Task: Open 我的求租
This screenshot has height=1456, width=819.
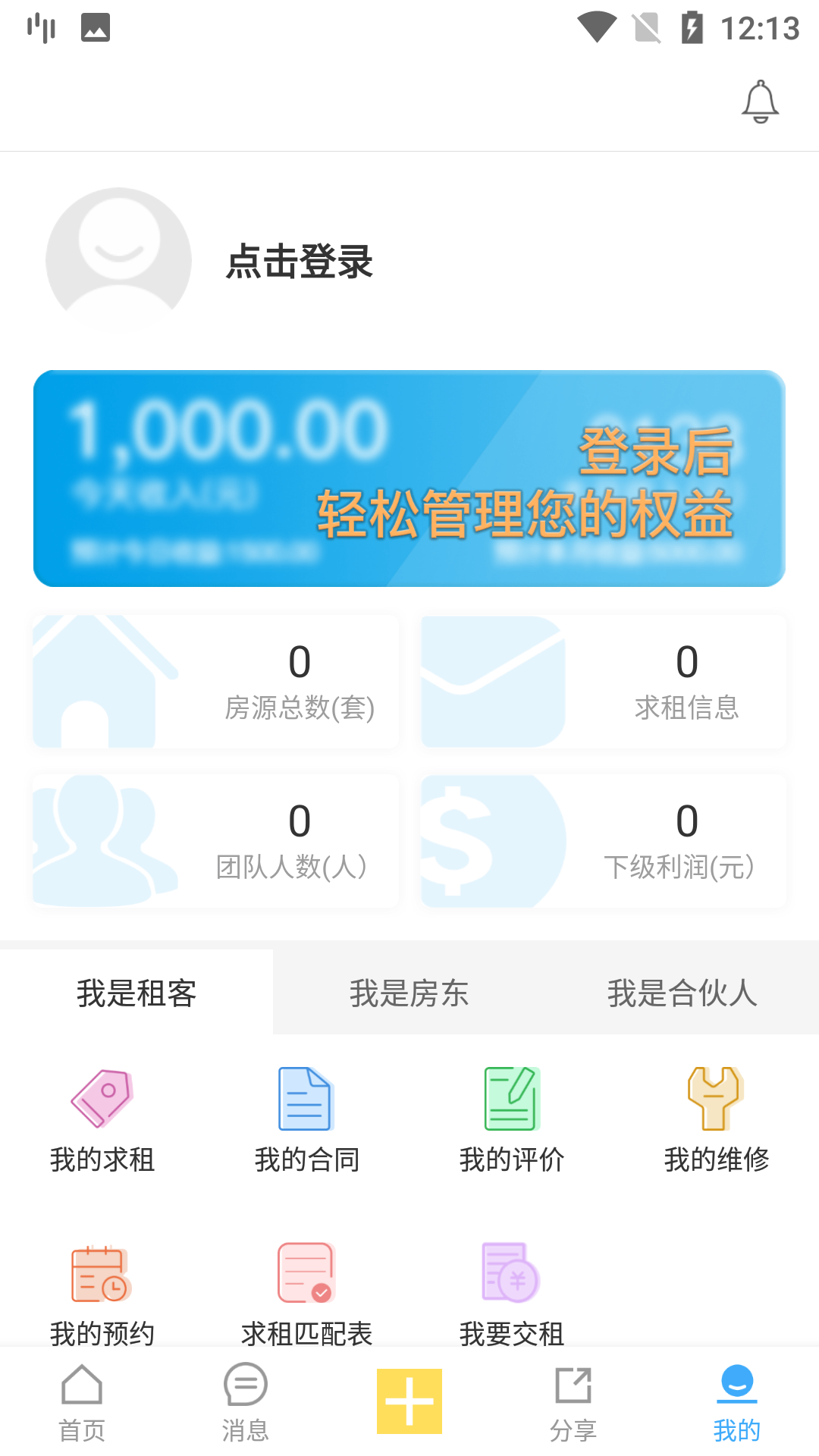Action: pyautogui.click(x=102, y=1119)
